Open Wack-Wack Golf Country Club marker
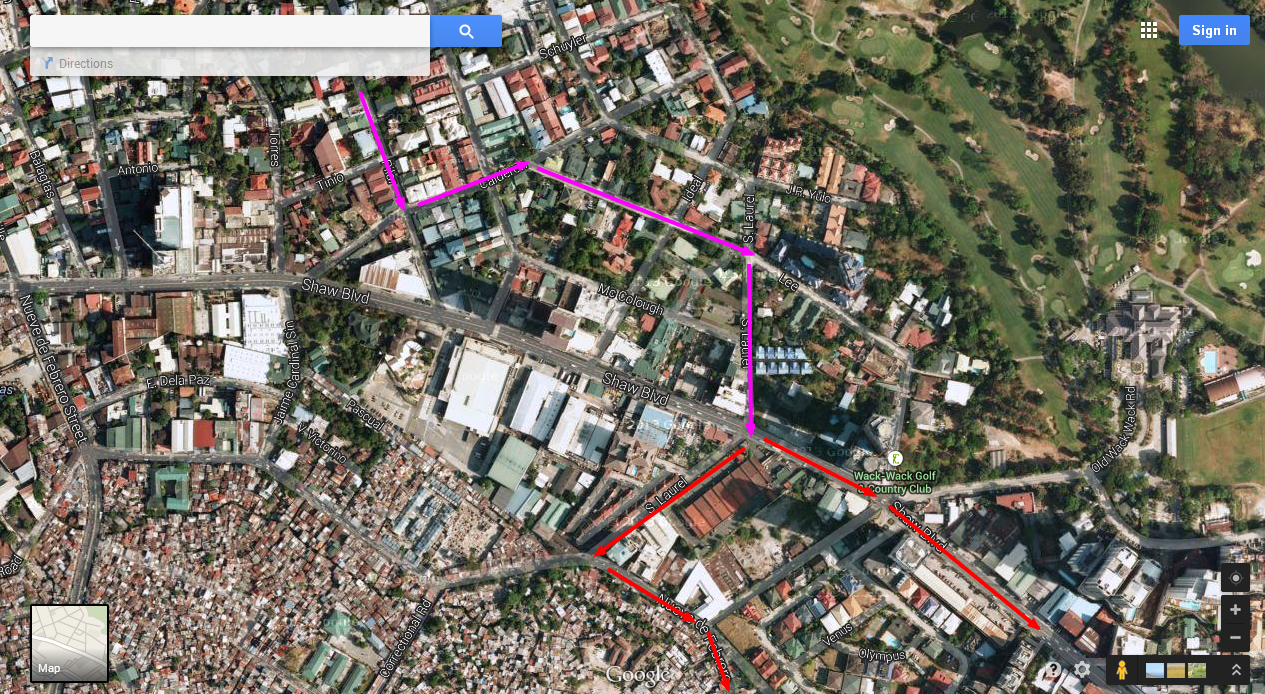The height and width of the screenshot is (694, 1265). tap(895, 457)
